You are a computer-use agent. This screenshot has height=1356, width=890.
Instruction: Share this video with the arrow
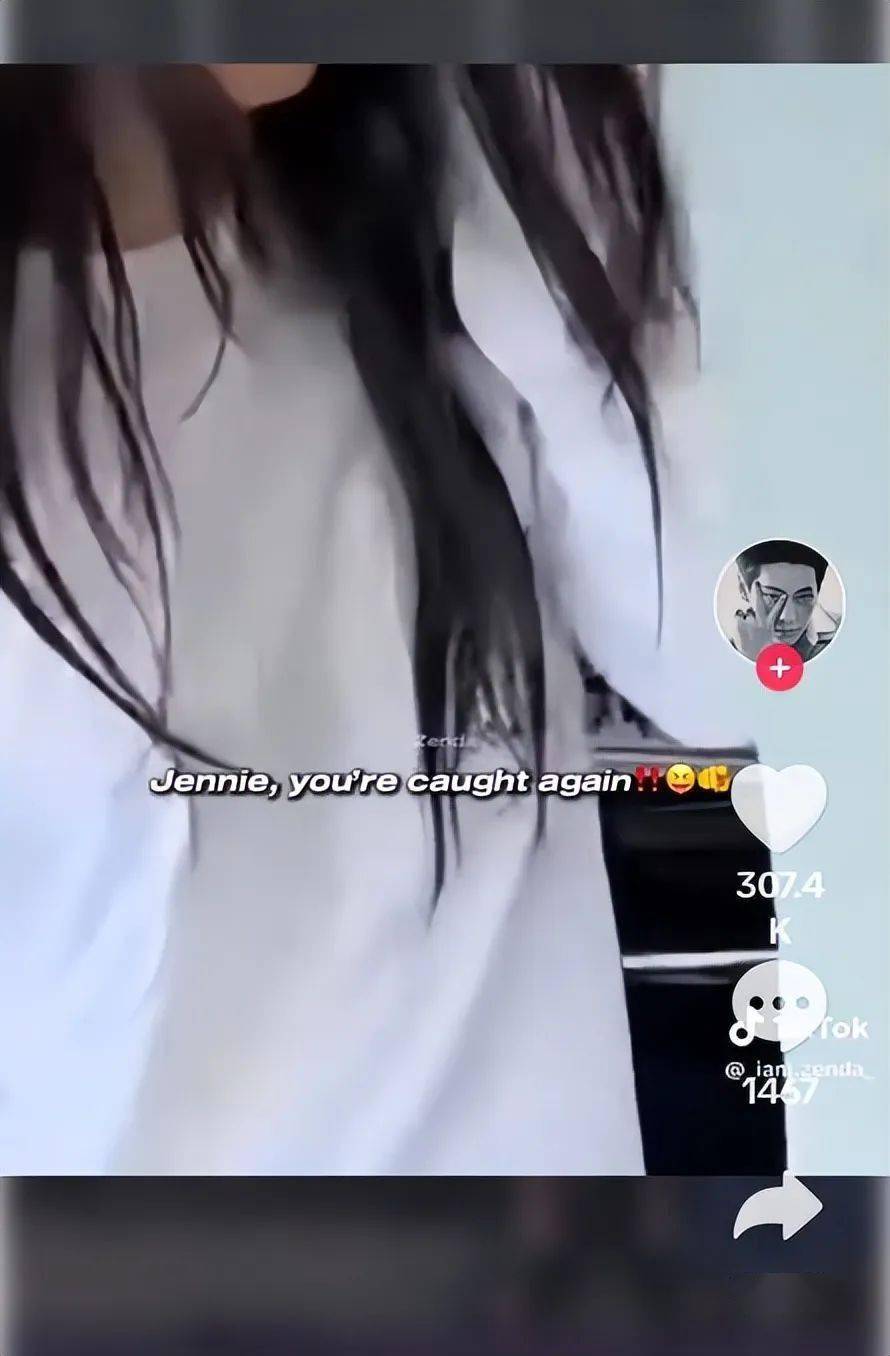[778, 1206]
